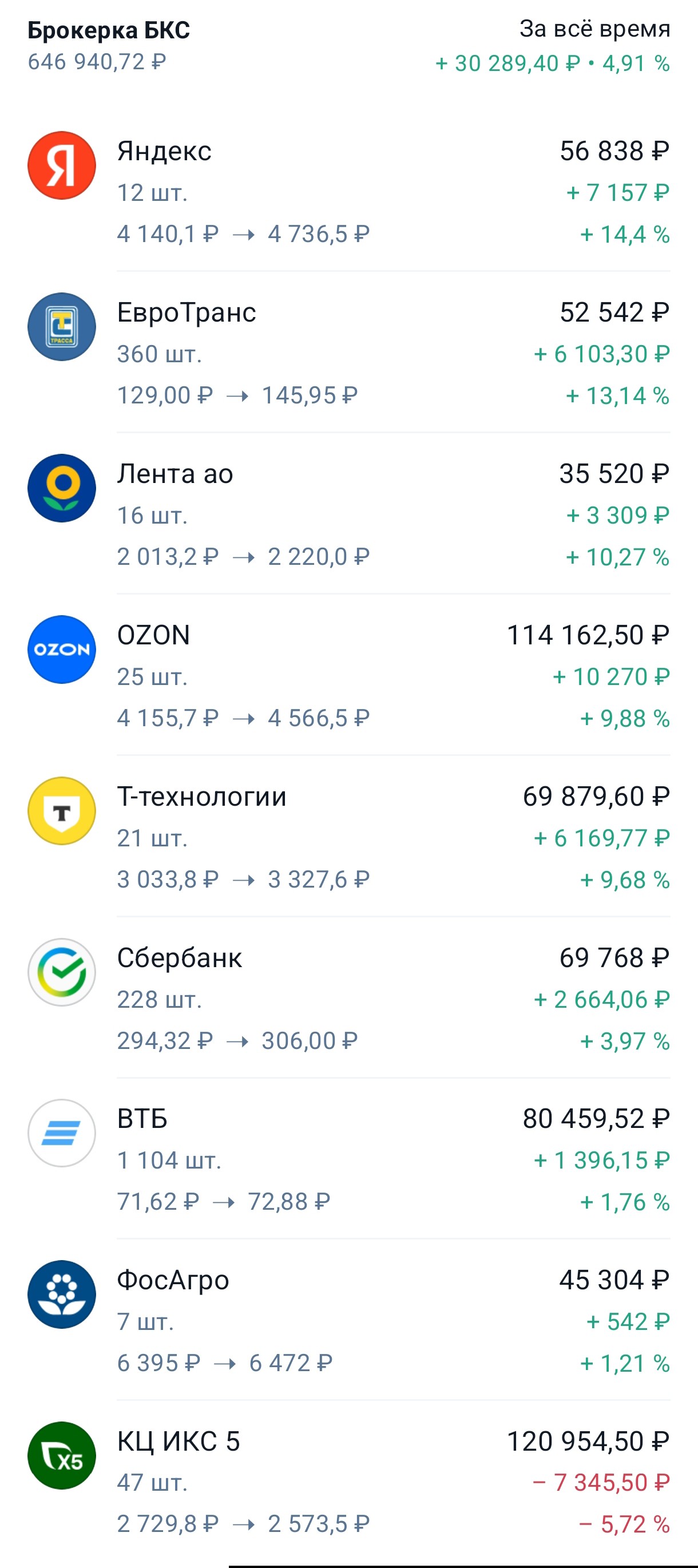Open the ВТБ stock row
This screenshot has width=698, height=1568.
point(348,1159)
